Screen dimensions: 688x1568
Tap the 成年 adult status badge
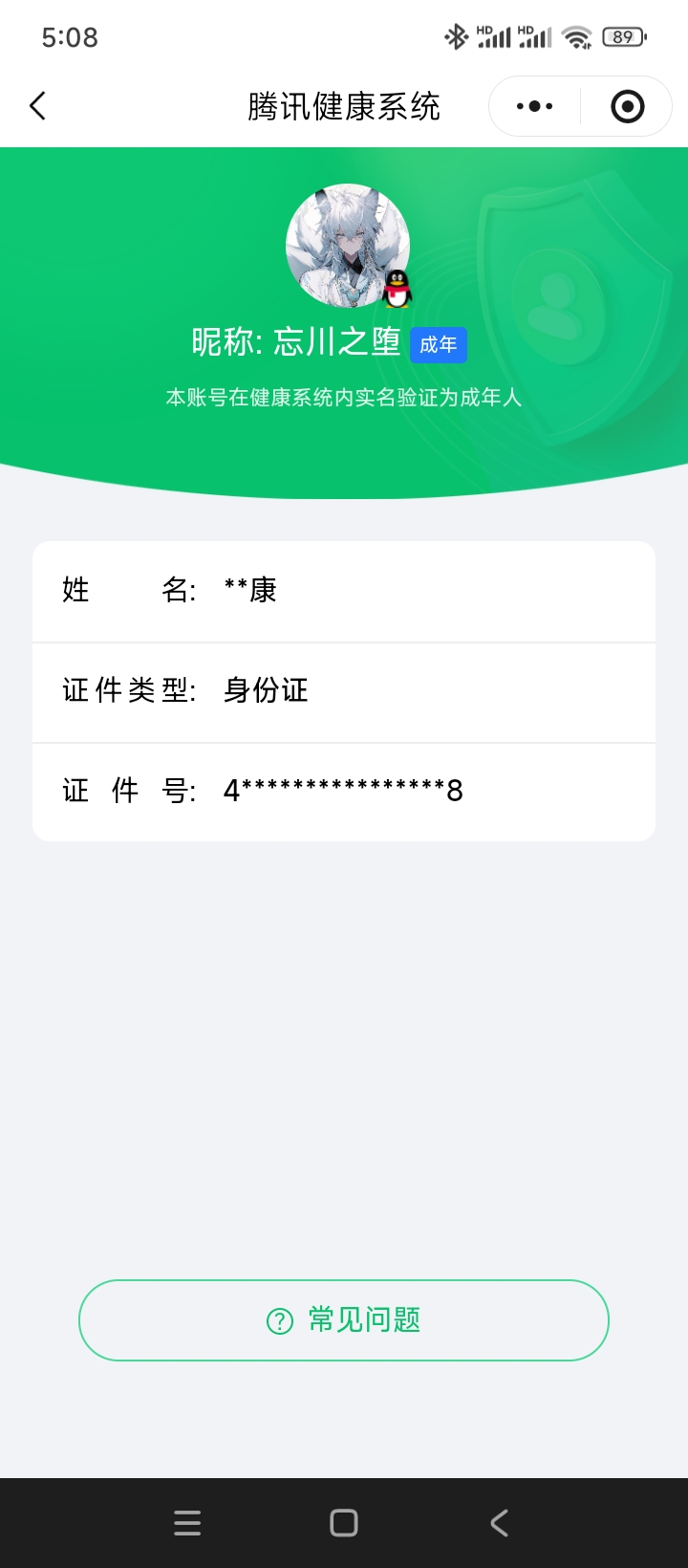pos(439,344)
